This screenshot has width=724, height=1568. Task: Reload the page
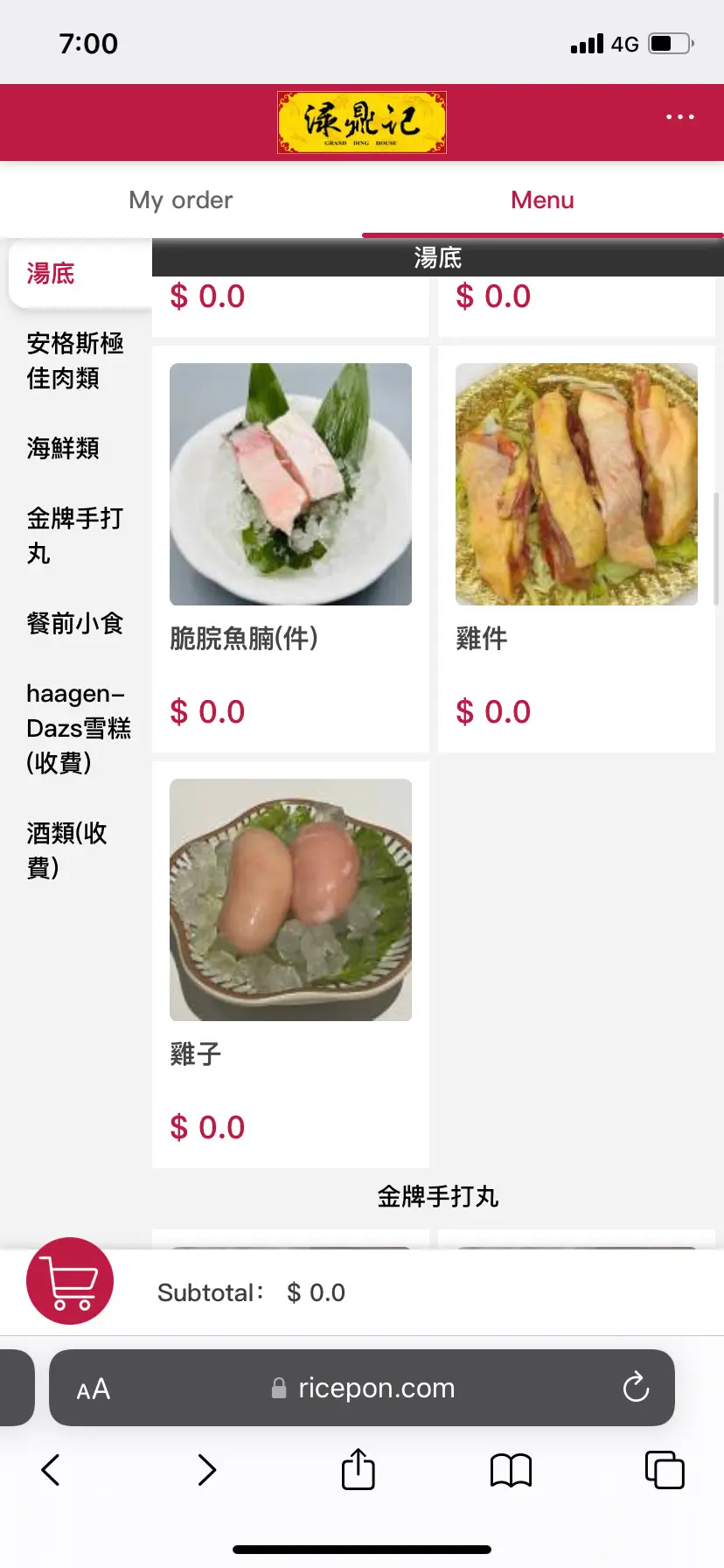tap(636, 1388)
